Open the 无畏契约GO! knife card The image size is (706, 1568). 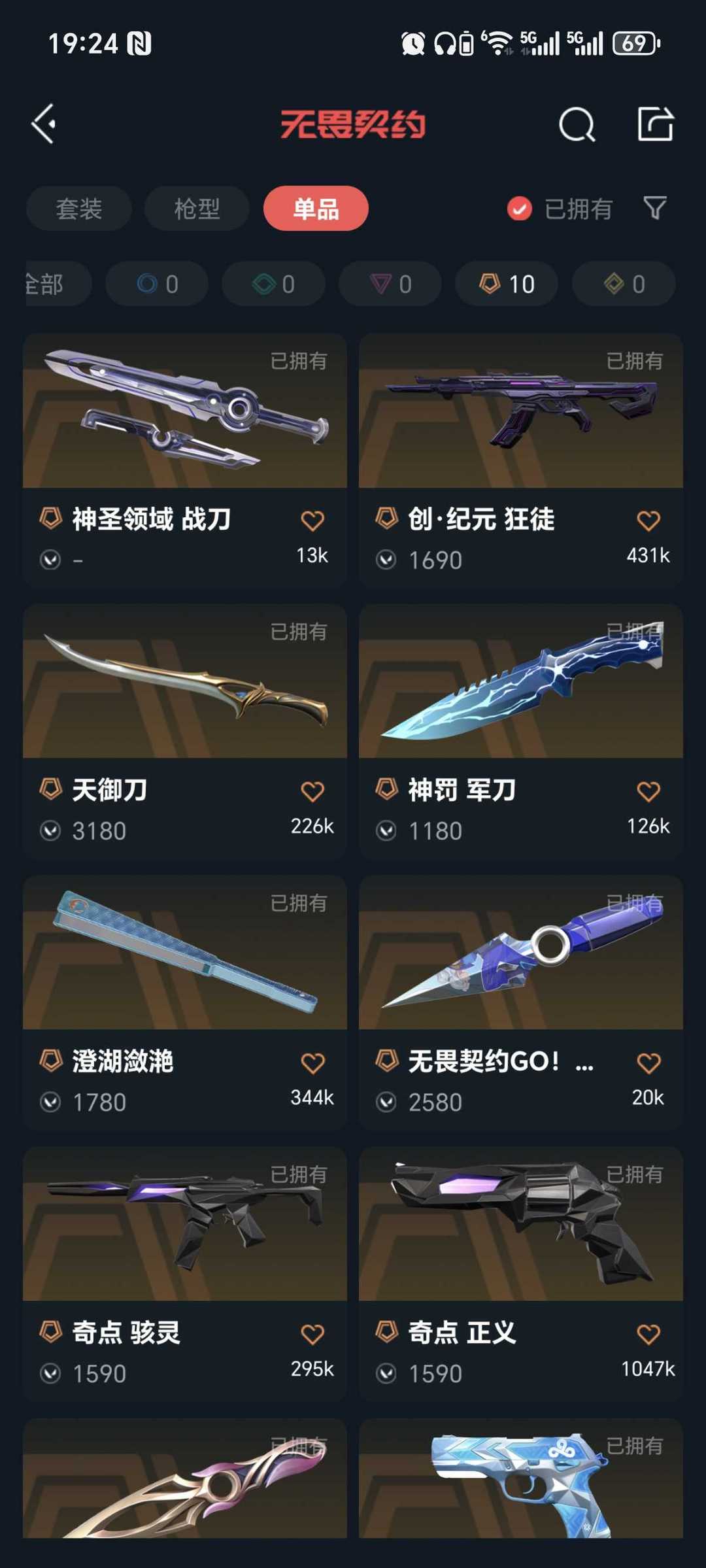coord(521,1002)
